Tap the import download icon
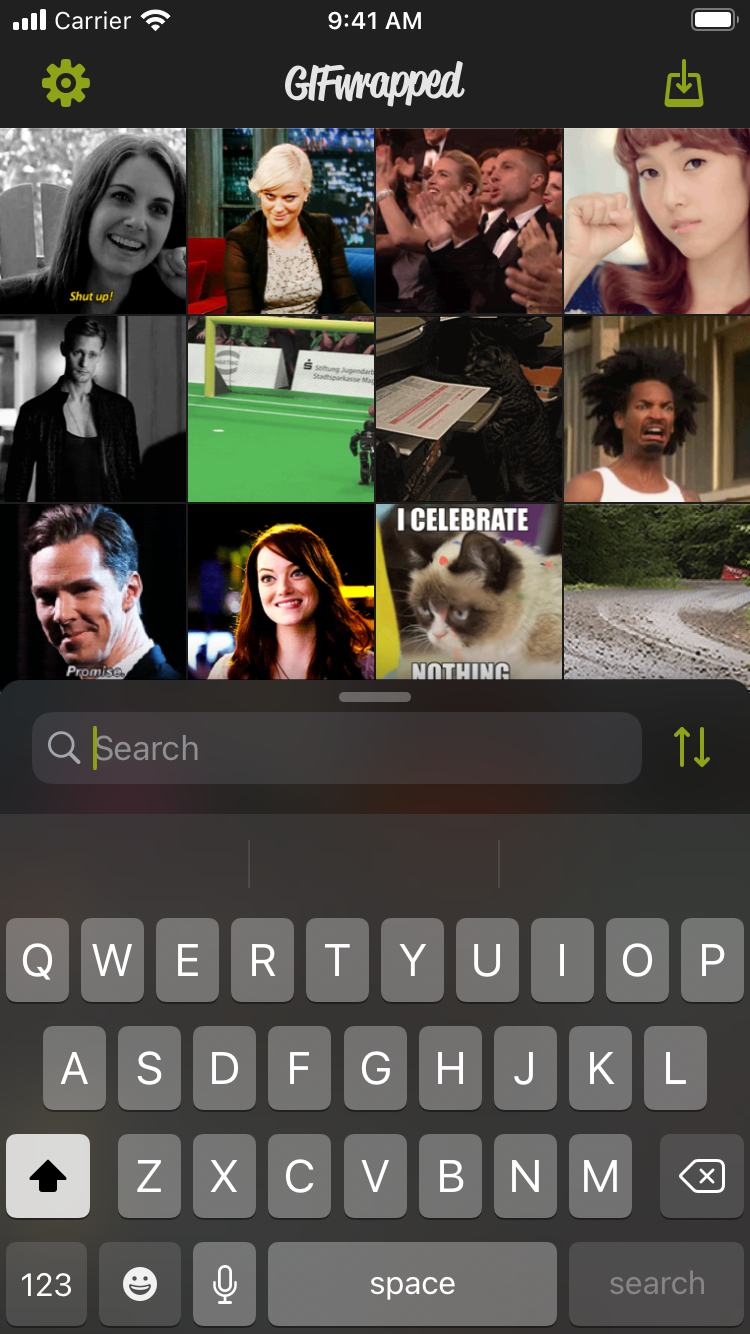The width and height of the screenshot is (750, 1334). coord(684,83)
